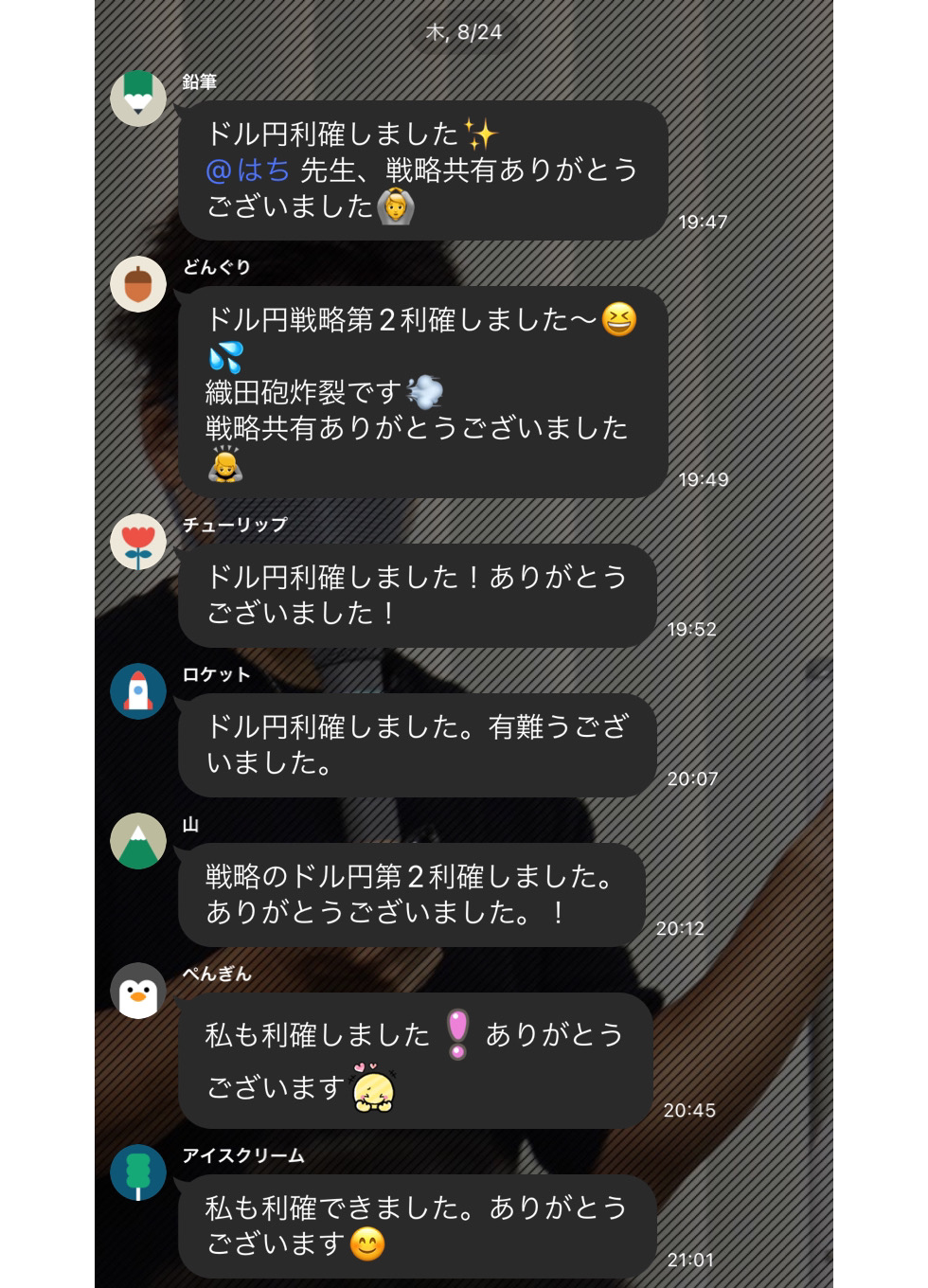The height and width of the screenshot is (1288, 928).
Task: Tap the @はち mention link
Action: pos(248,170)
